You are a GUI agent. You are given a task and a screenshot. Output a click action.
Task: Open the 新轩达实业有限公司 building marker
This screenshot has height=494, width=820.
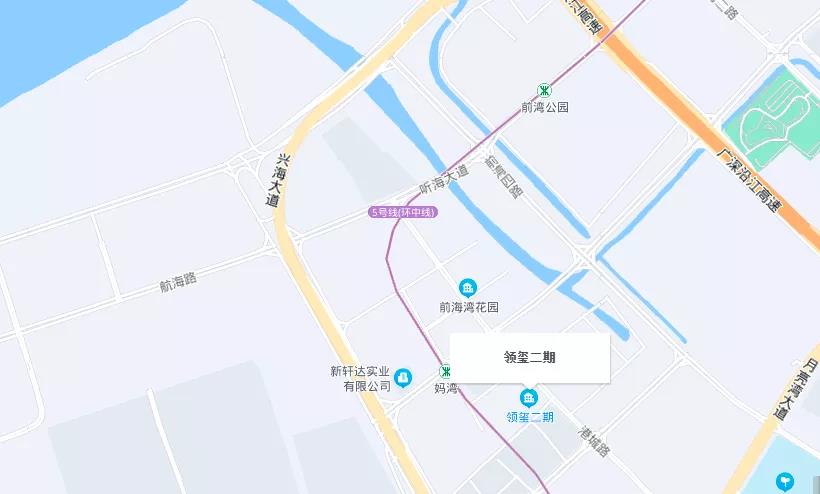click(x=403, y=377)
